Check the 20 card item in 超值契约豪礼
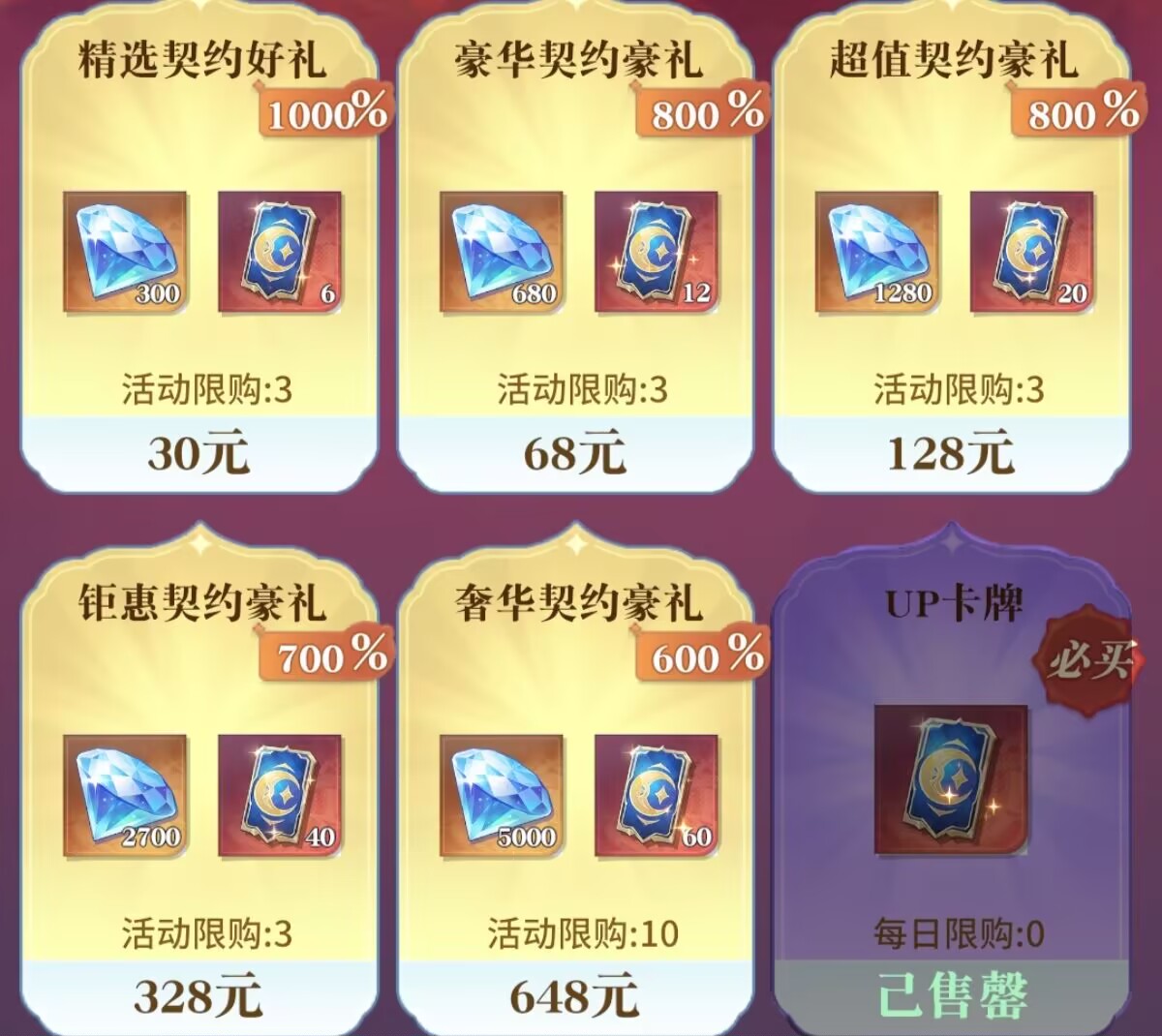Viewport: 1162px width, 1036px height. 1032,253
